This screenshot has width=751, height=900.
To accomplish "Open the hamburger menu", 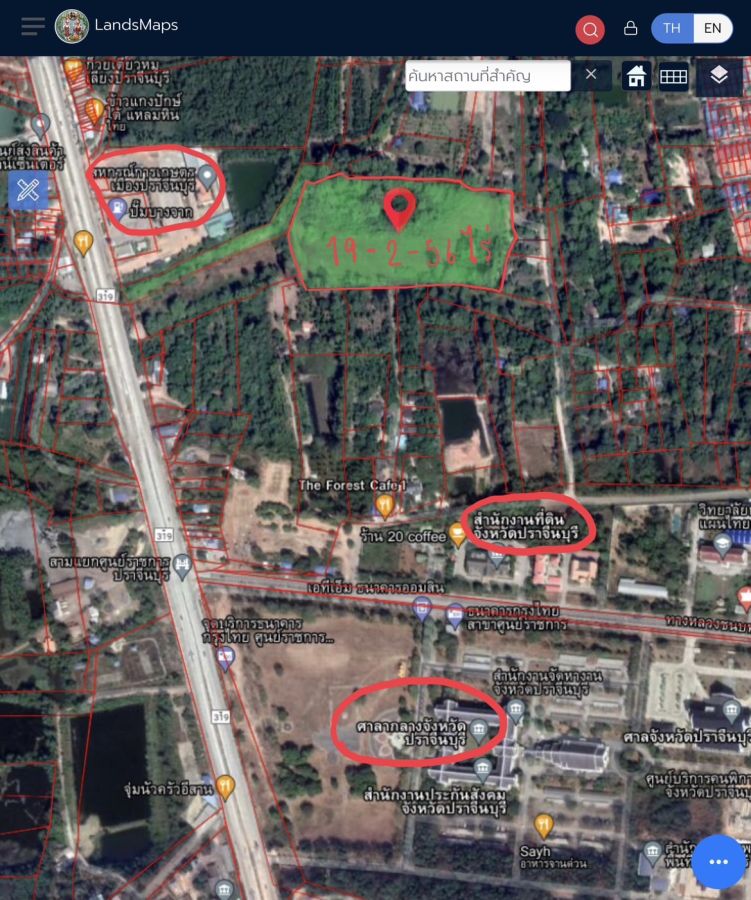I will [x=32, y=27].
